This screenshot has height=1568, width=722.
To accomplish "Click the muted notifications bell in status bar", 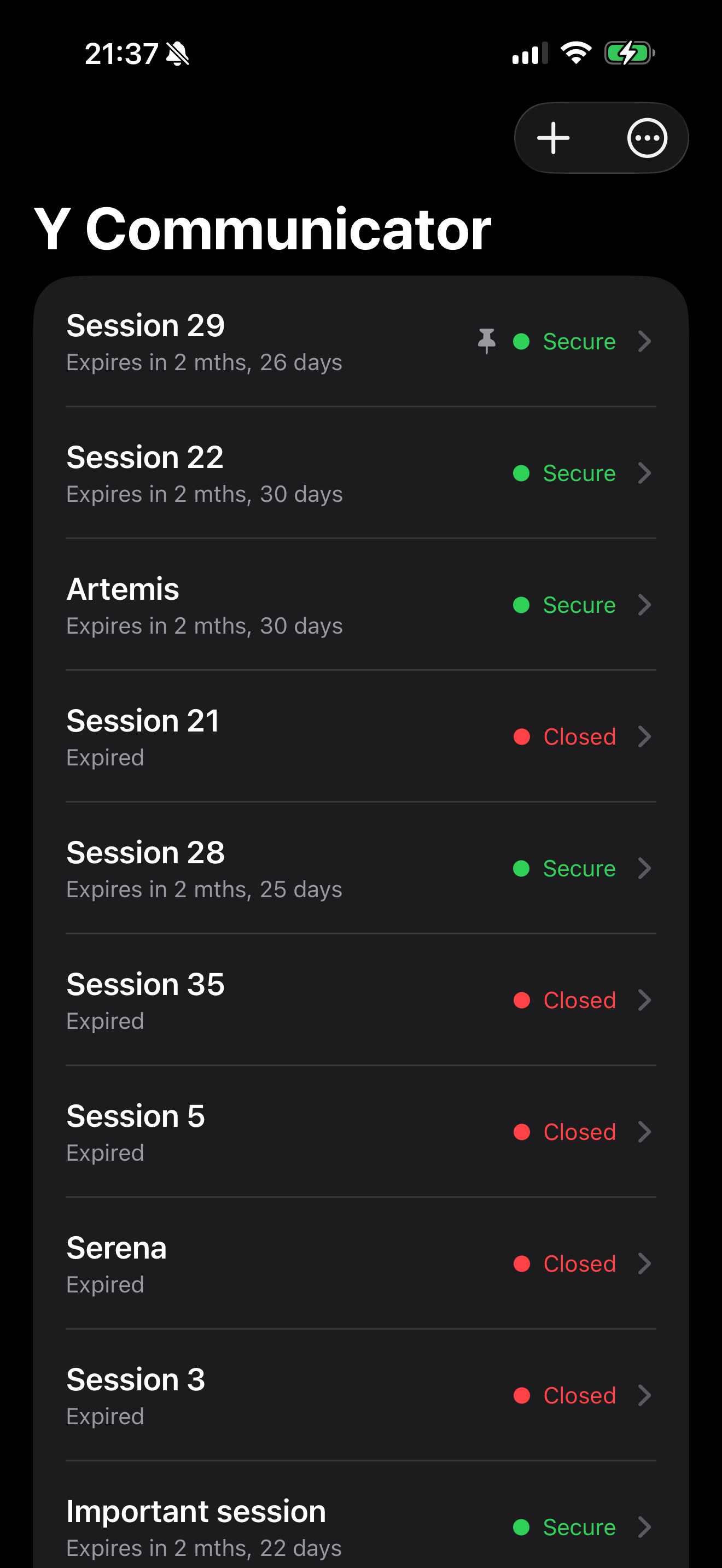I will 177,54.
